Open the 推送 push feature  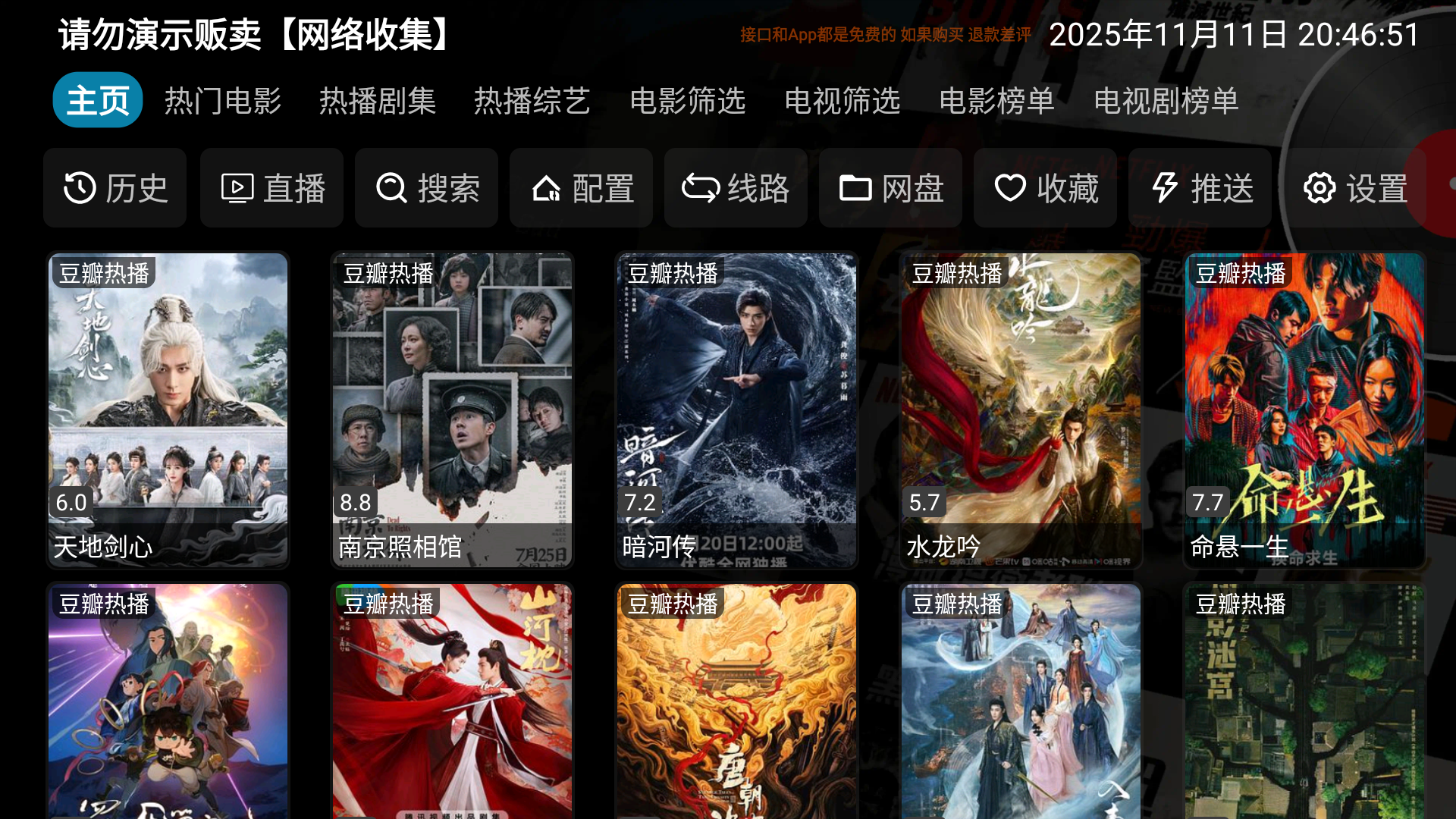(1200, 188)
